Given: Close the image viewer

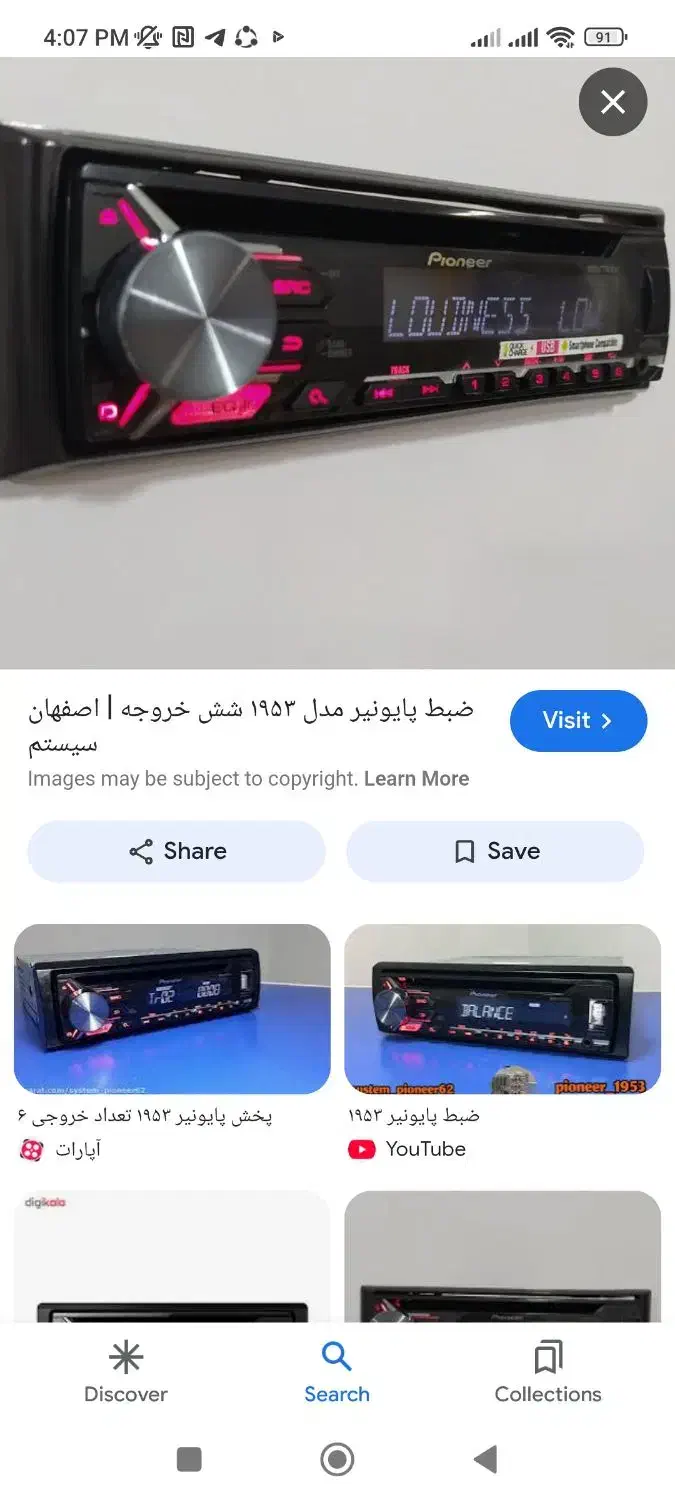Looking at the screenshot, I should 613,102.
